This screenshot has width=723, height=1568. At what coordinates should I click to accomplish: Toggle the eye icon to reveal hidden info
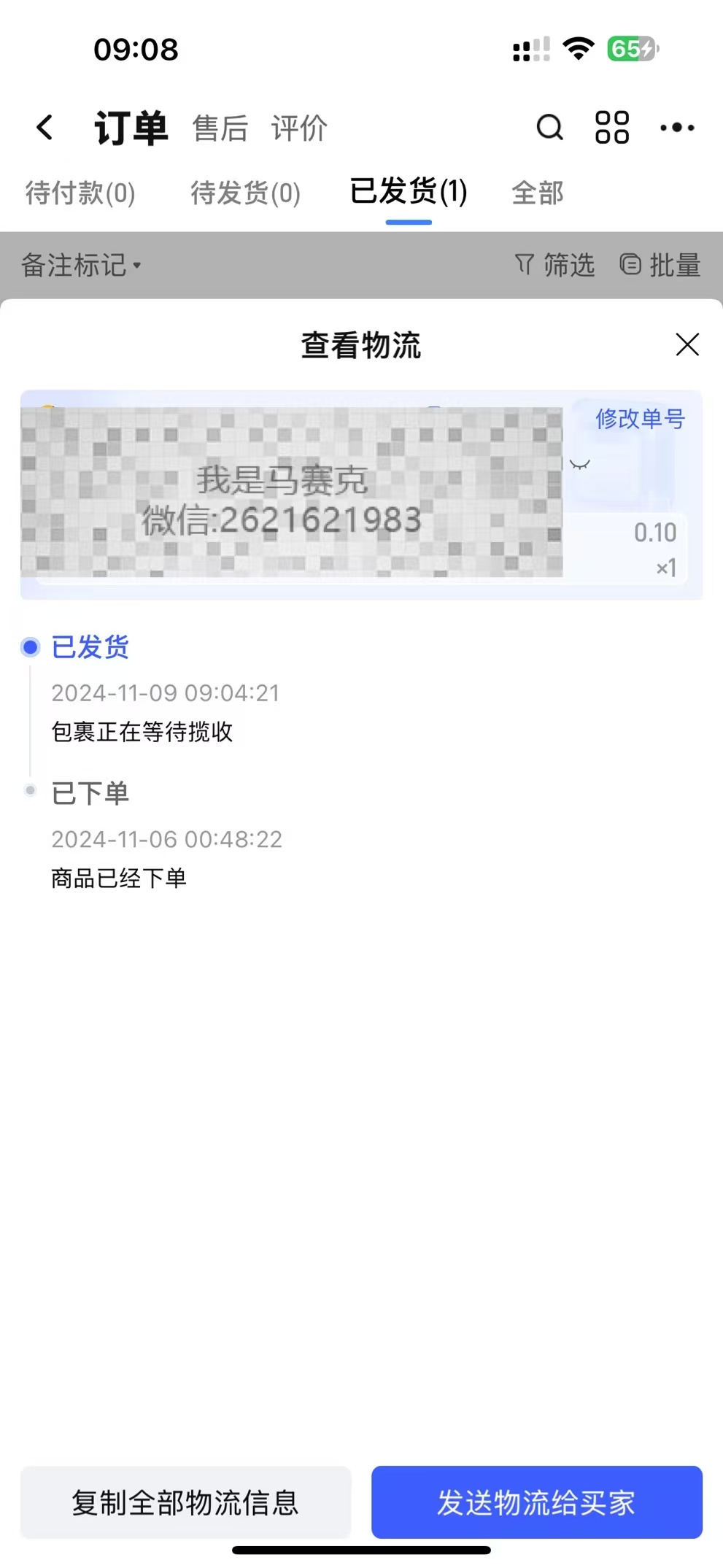(x=580, y=464)
